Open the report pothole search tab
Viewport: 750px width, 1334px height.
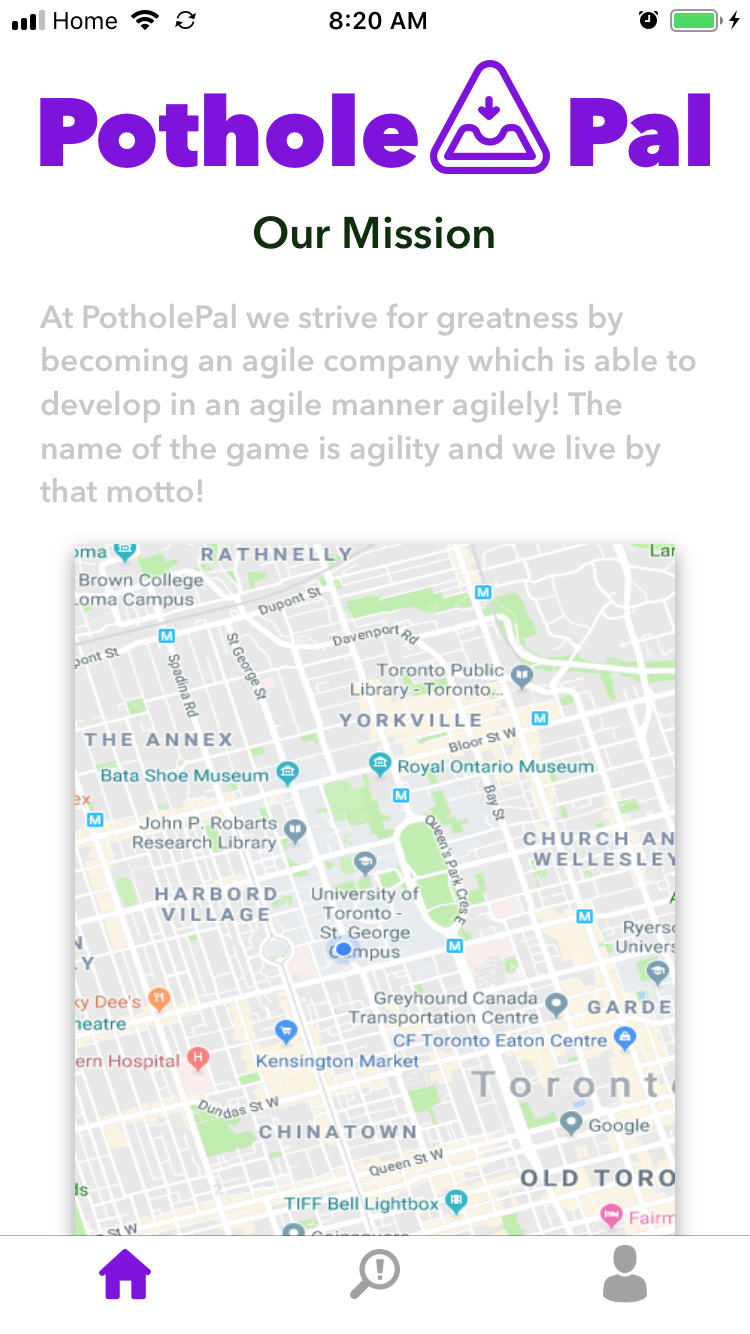(375, 1275)
